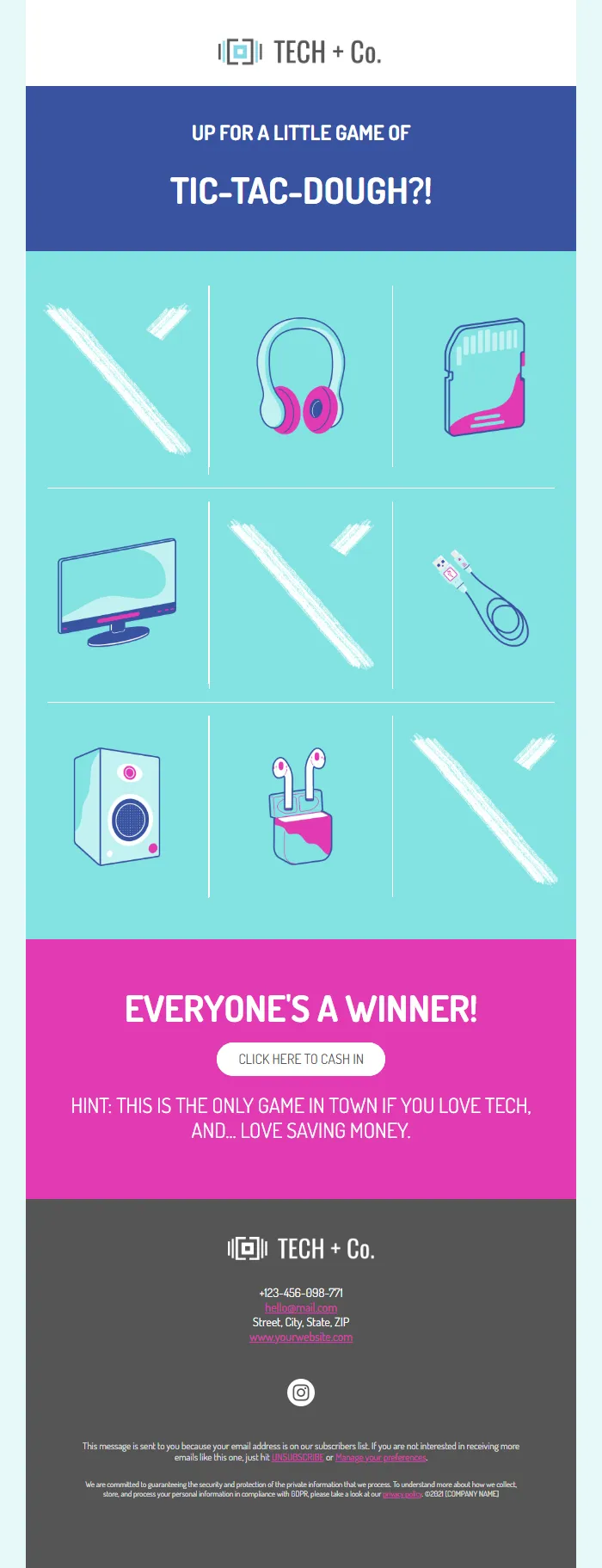The width and height of the screenshot is (602, 1568).
Task: Open the Instagram icon in the footer
Action: coord(301,1392)
